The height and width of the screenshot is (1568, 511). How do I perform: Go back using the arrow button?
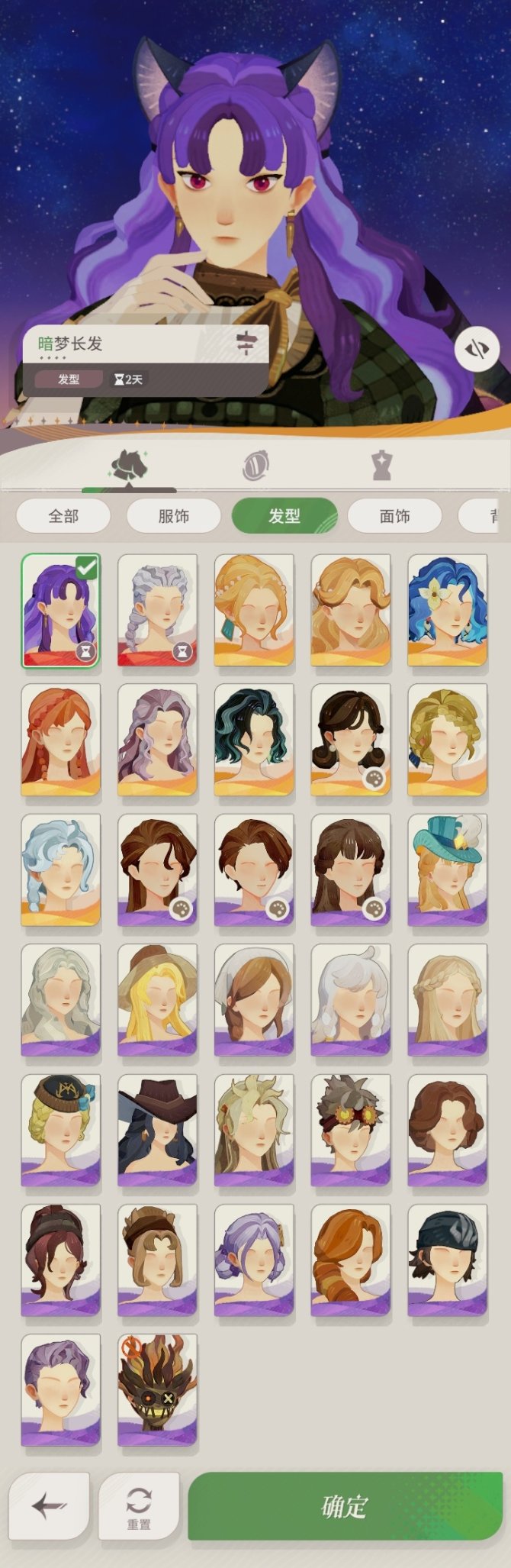49,1505
